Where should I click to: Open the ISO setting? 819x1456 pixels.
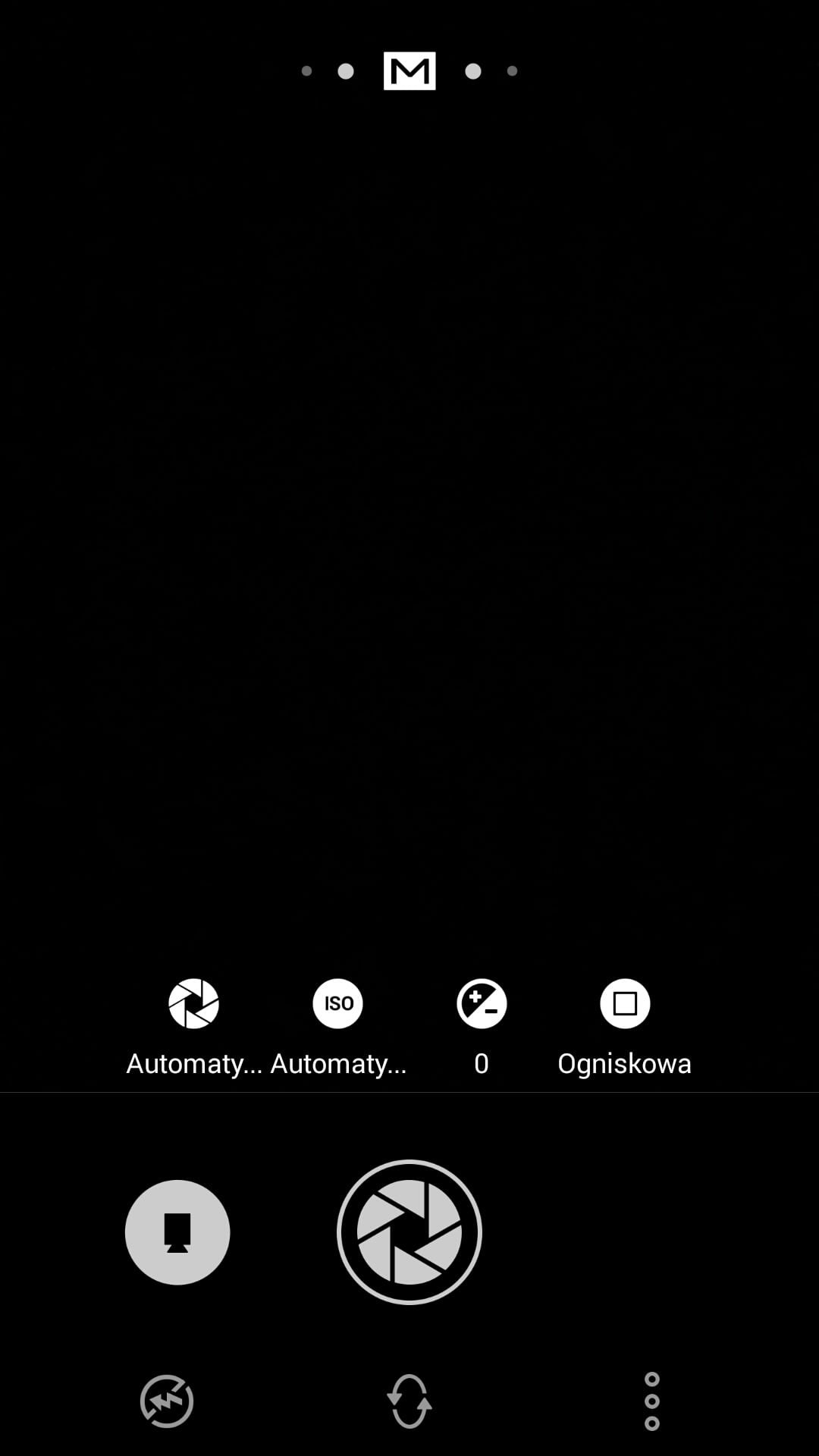pyautogui.click(x=337, y=1004)
